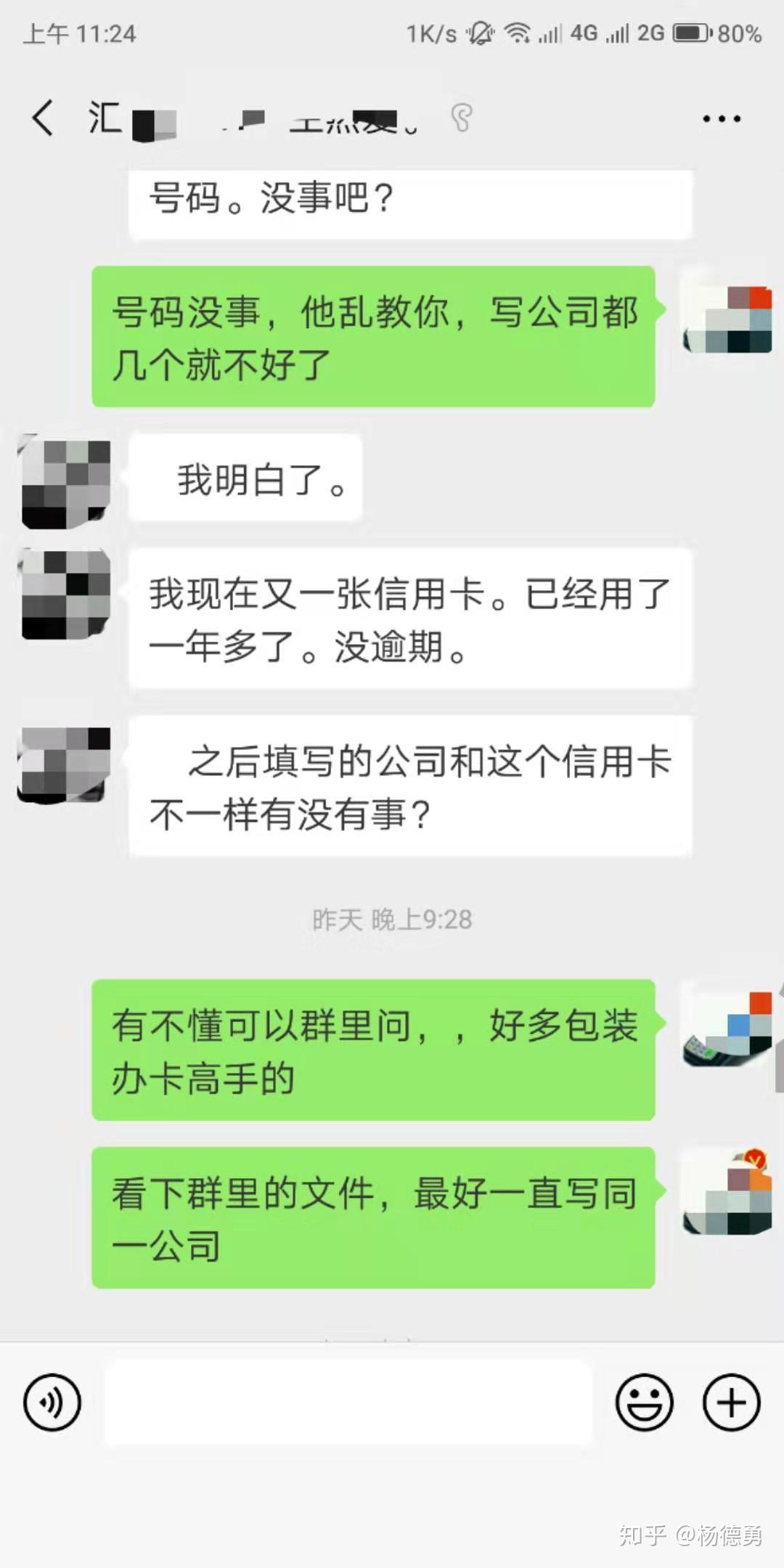Open the three-dot chat info menu
Image resolution: width=784 pixels, height=1568 pixels.
721,118
